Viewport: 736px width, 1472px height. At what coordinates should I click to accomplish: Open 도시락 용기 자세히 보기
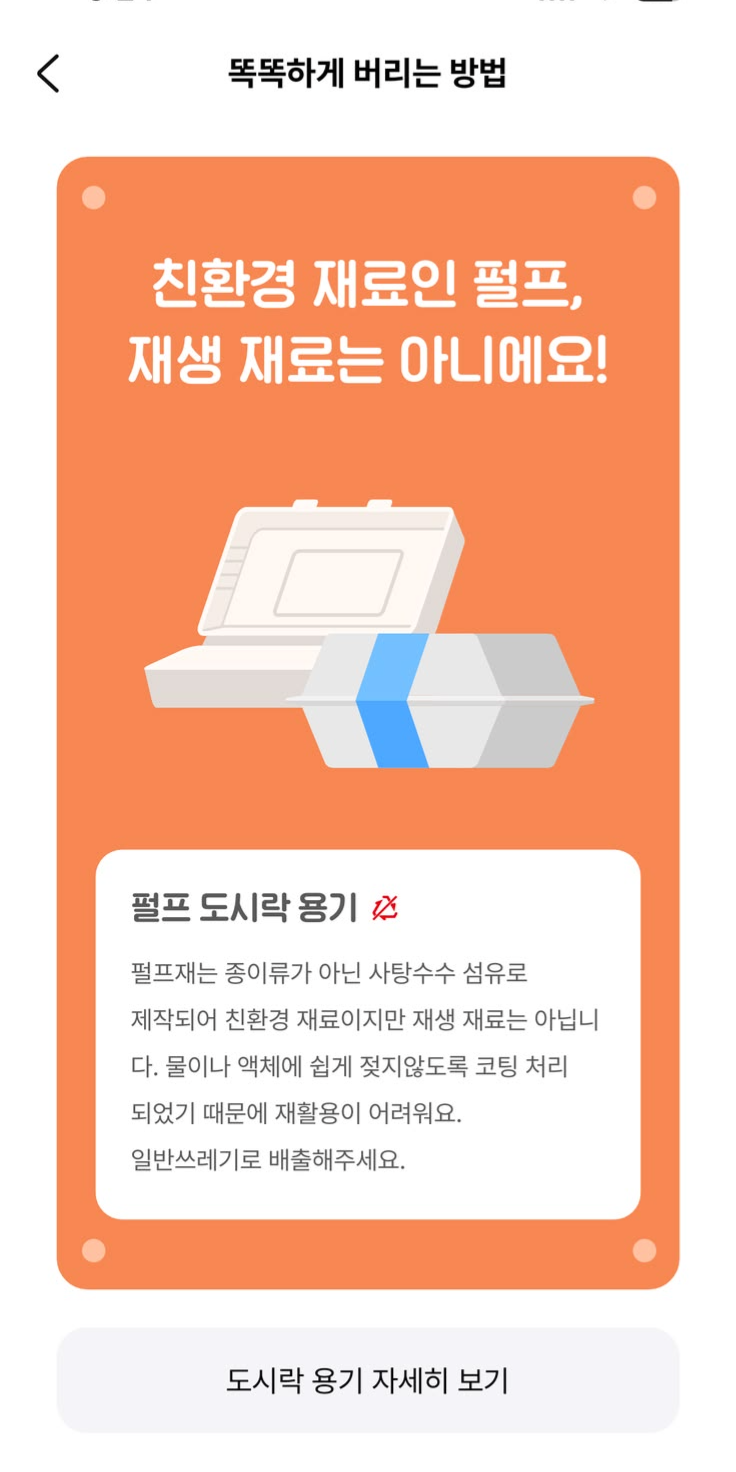(x=367, y=1381)
